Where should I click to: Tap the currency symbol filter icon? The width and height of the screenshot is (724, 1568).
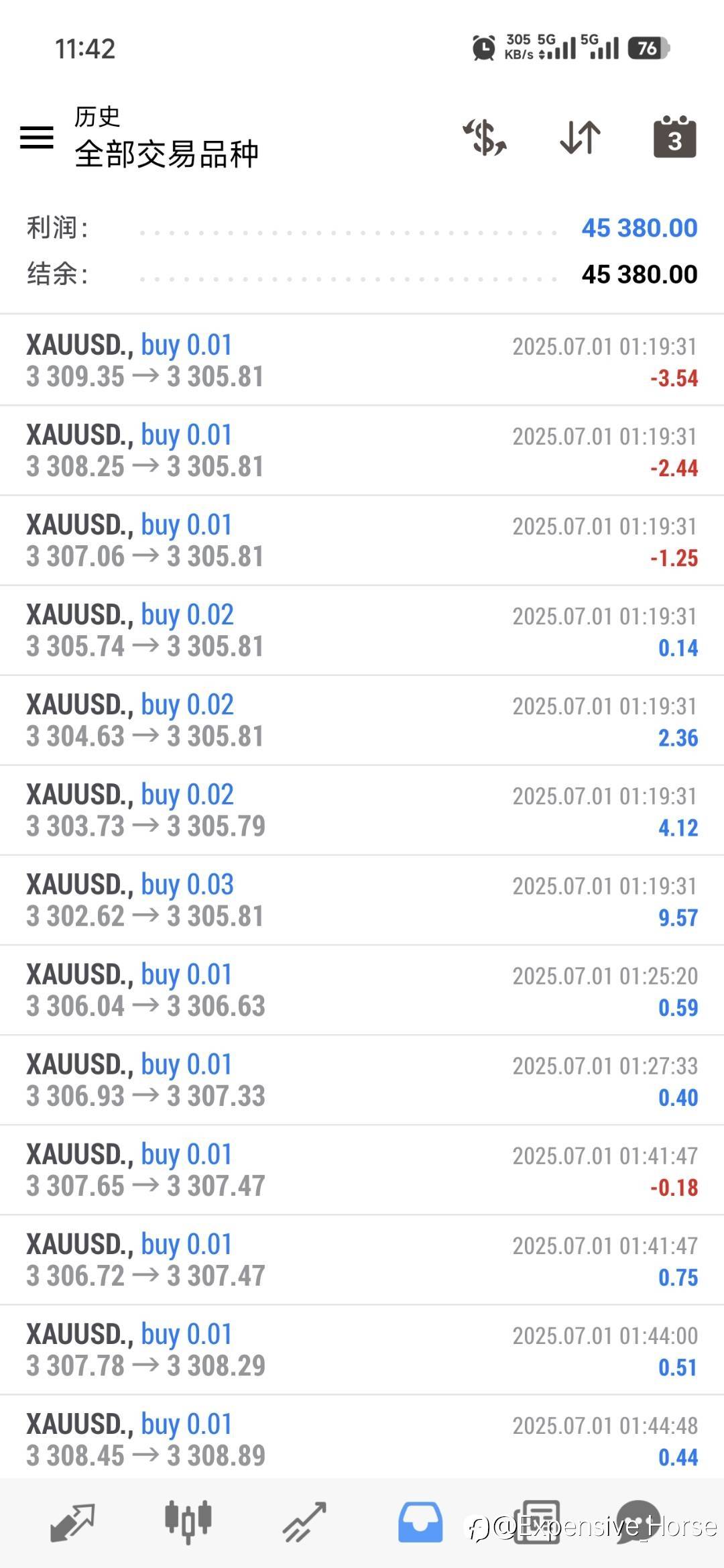[x=484, y=137]
